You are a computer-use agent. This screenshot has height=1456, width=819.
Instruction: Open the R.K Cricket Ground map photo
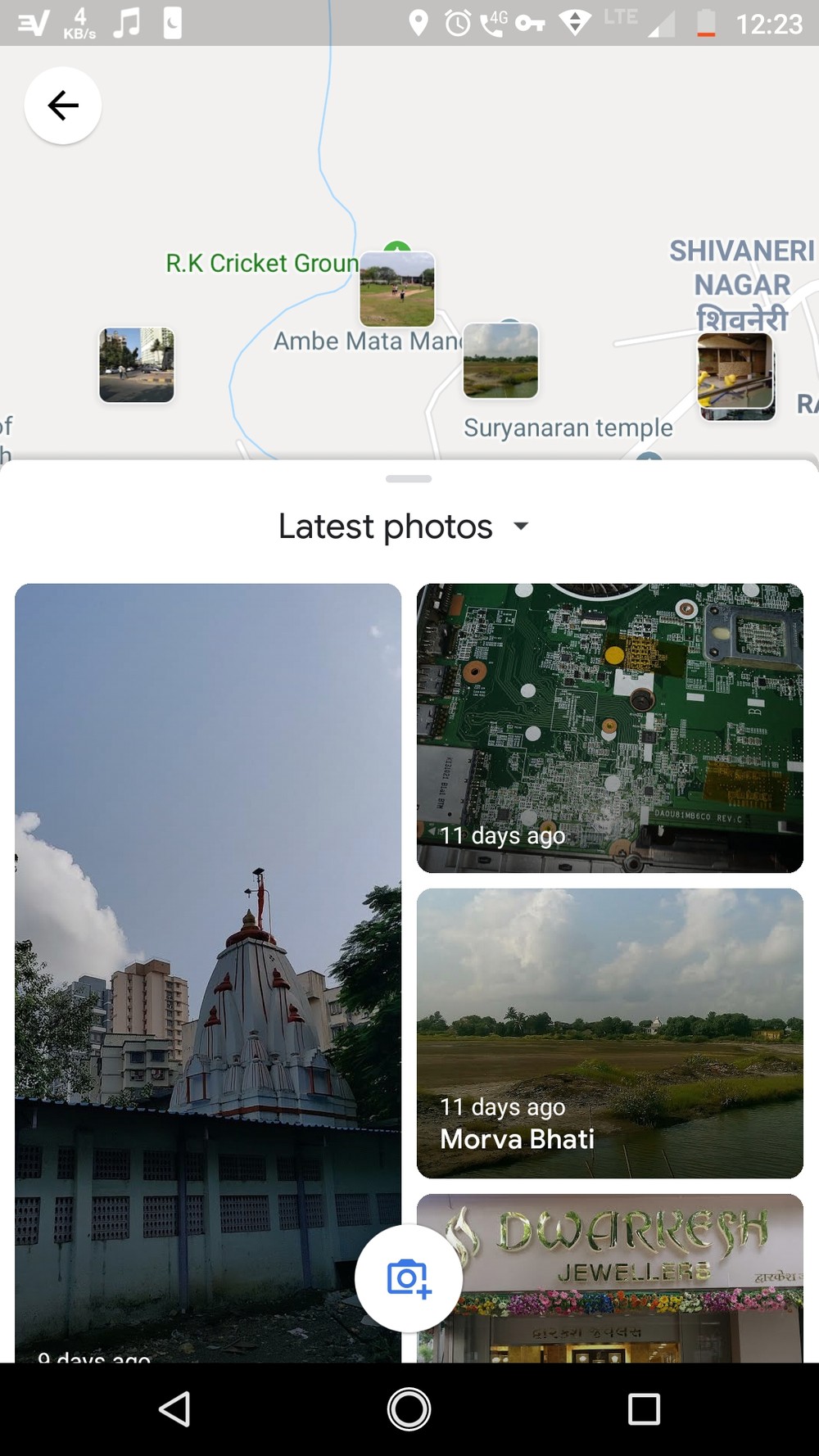(x=397, y=289)
